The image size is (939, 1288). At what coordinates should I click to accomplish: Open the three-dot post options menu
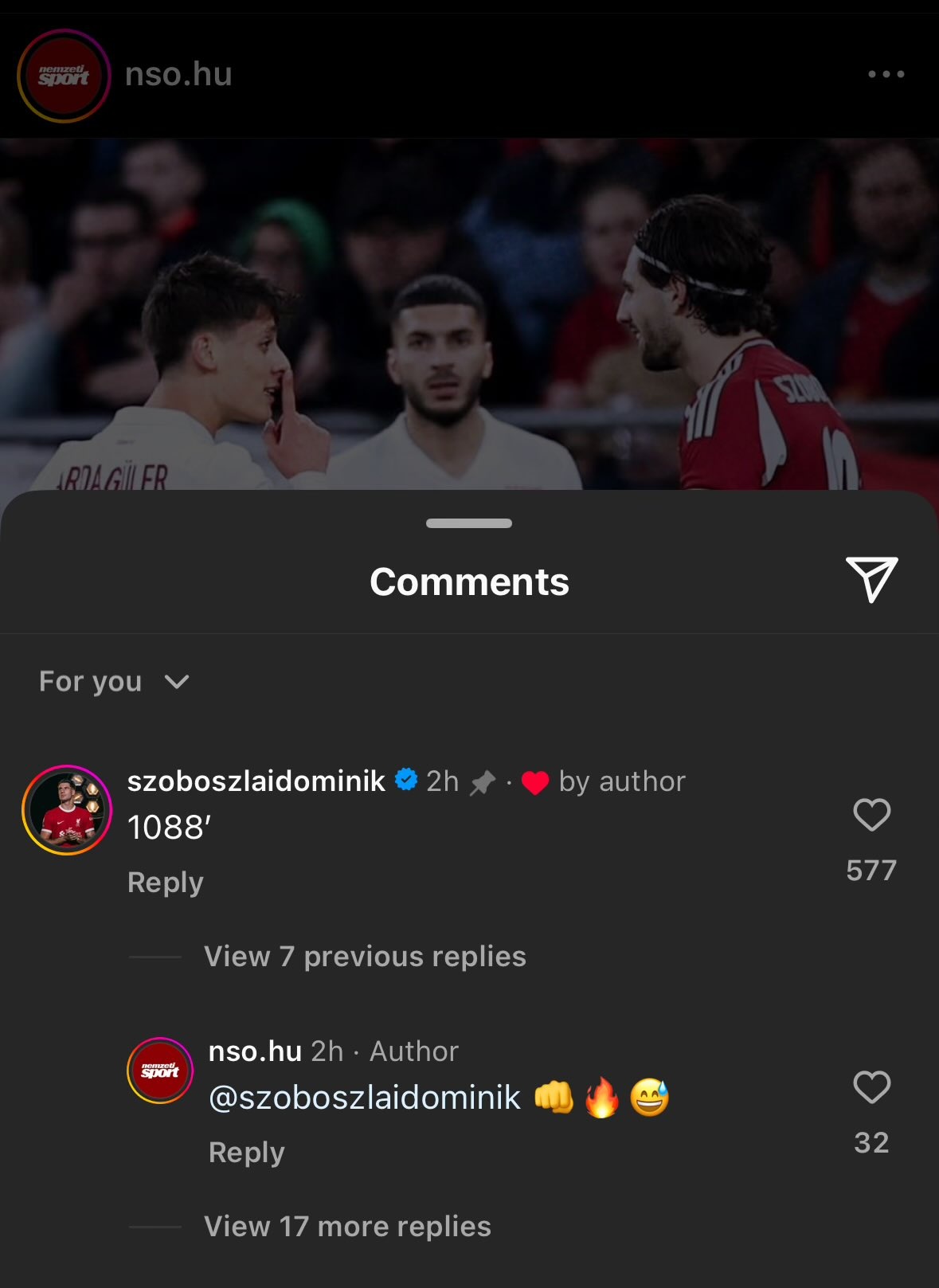(x=886, y=74)
